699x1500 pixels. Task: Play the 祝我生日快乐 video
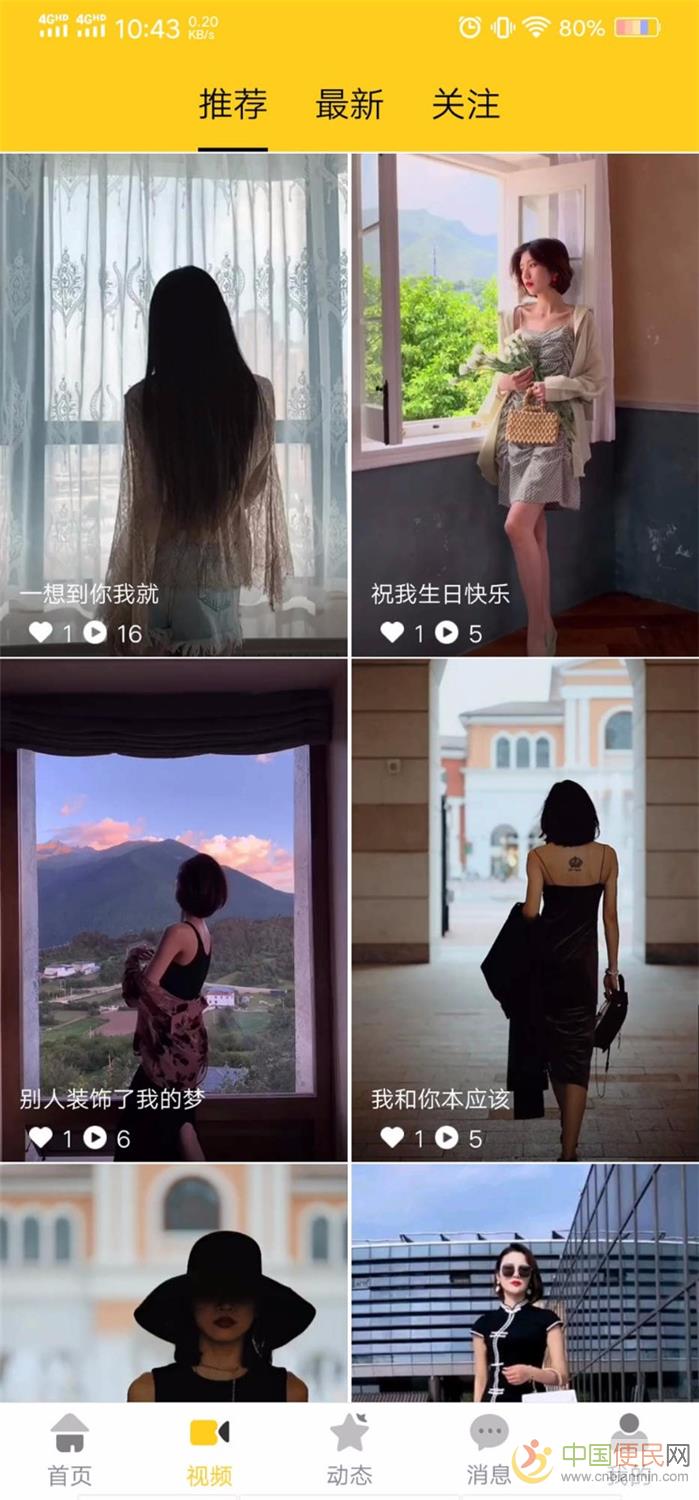pyautogui.click(x=524, y=404)
